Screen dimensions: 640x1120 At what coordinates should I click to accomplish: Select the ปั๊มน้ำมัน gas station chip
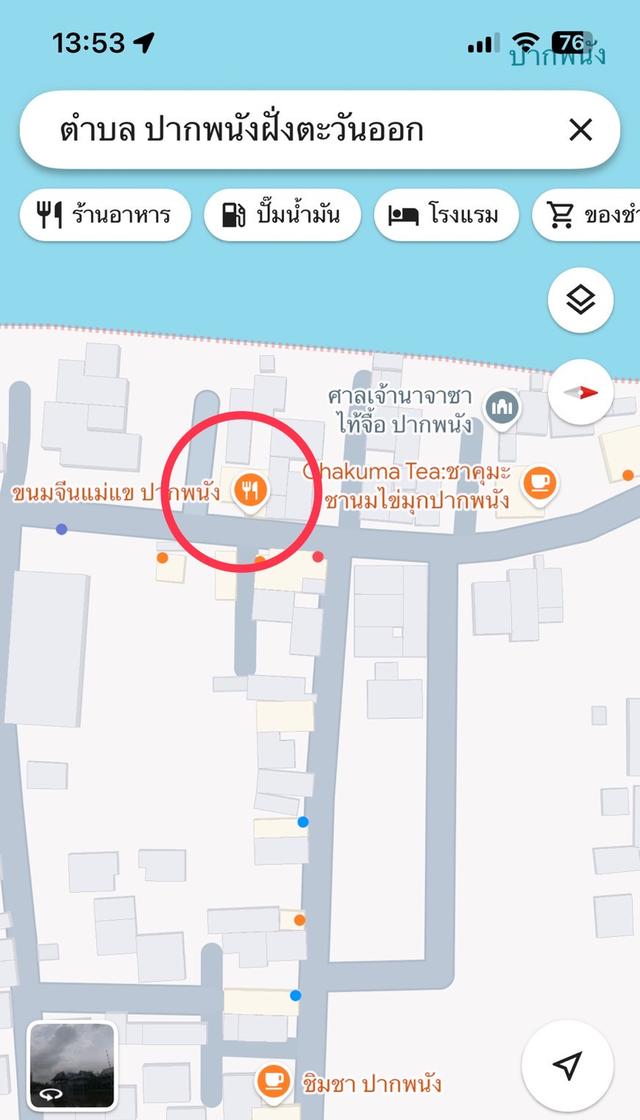coord(281,215)
